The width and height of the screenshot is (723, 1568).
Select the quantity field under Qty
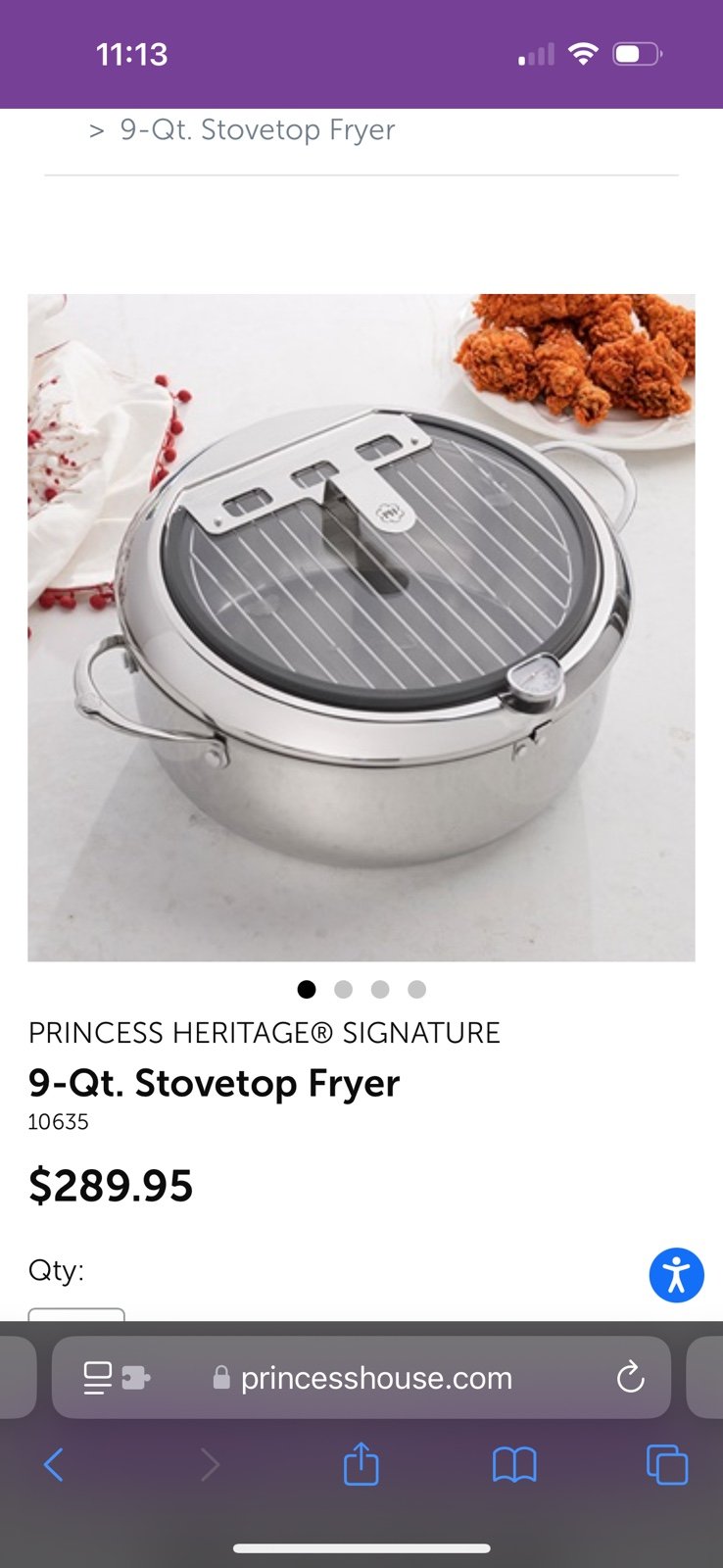click(76, 1314)
